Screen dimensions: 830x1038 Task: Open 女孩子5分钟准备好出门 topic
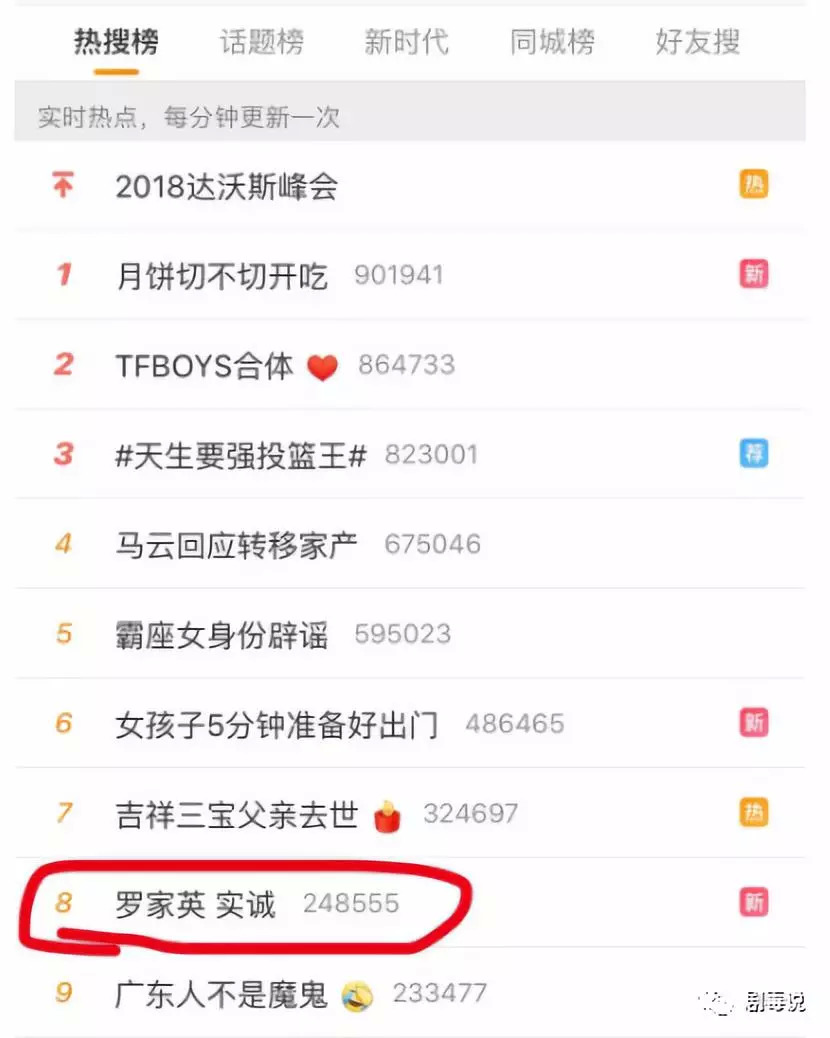[x=277, y=724]
